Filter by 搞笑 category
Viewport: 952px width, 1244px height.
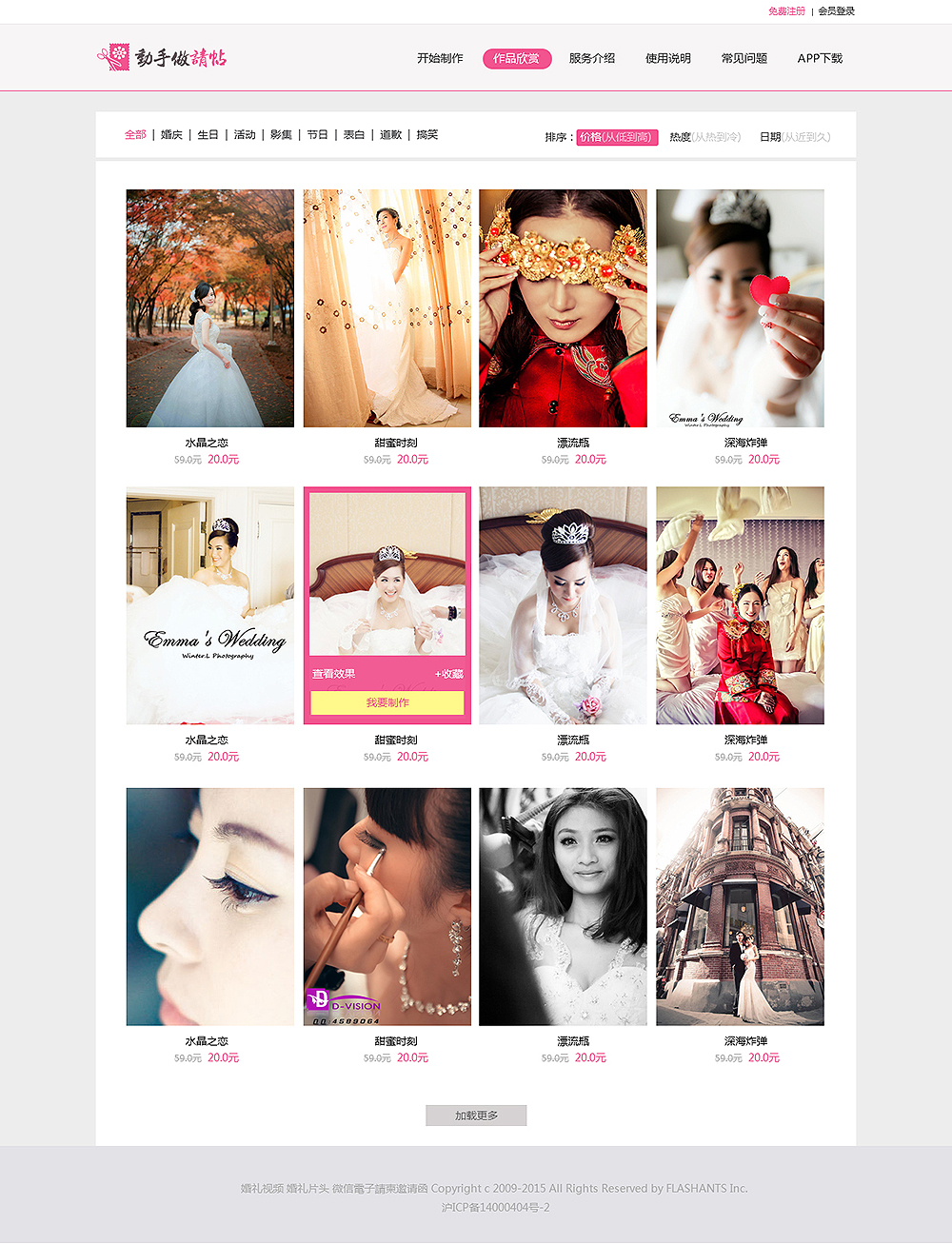pyautogui.click(x=427, y=135)
